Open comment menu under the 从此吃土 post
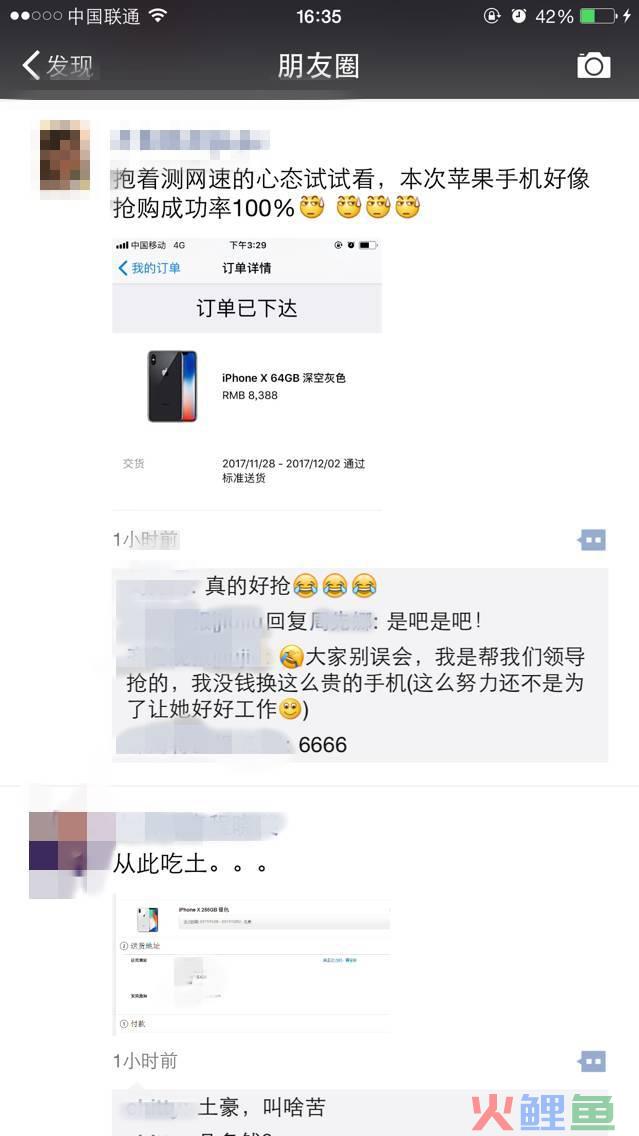The height and width of the screenshot is (1136, 639). coord(592,1061)
